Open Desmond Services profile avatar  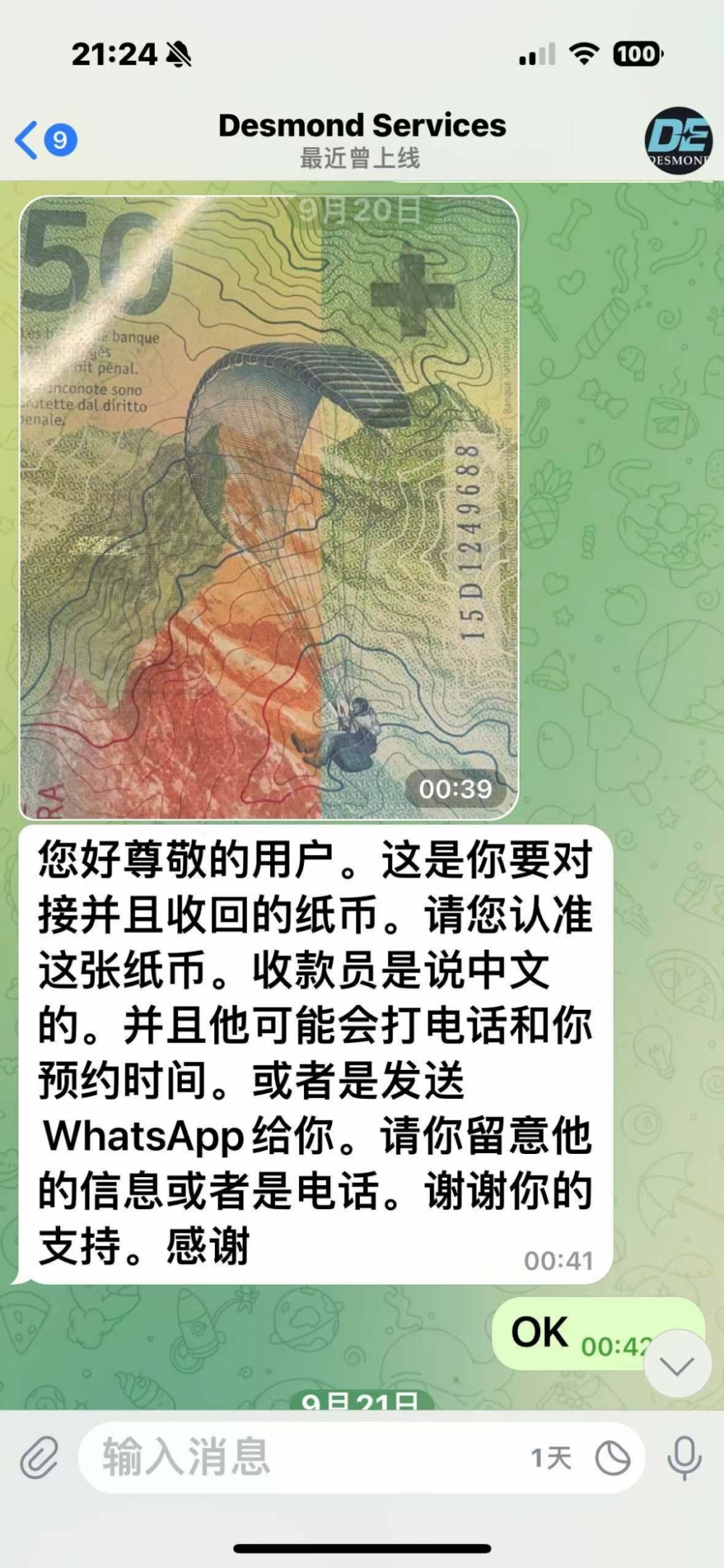click(678, 140)
